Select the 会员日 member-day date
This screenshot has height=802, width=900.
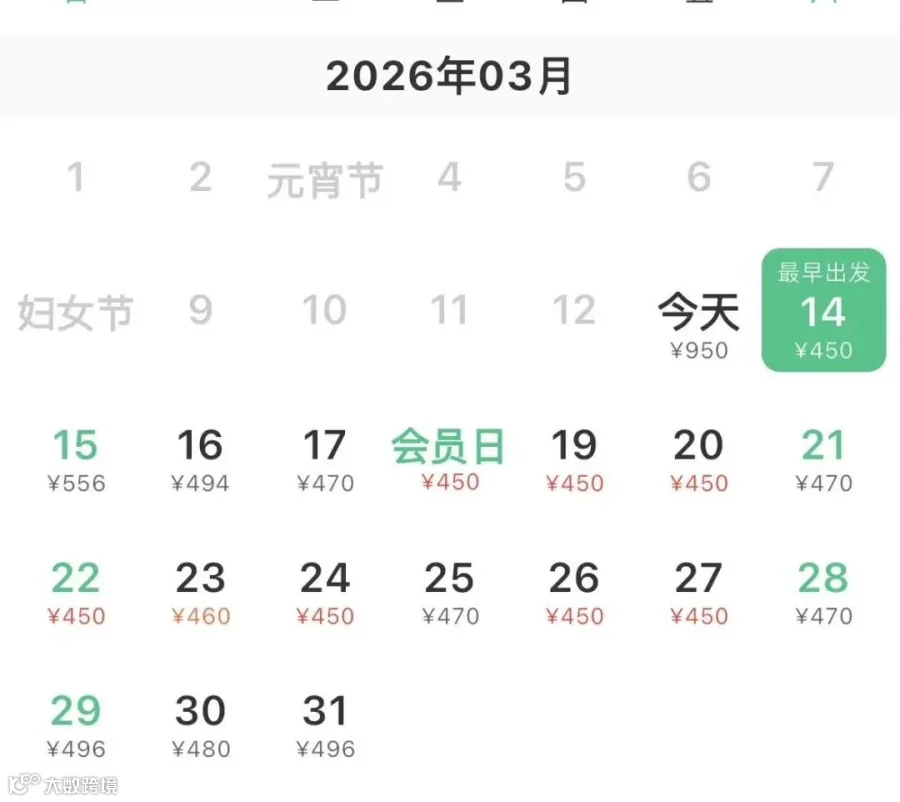[x=449, y=460]
